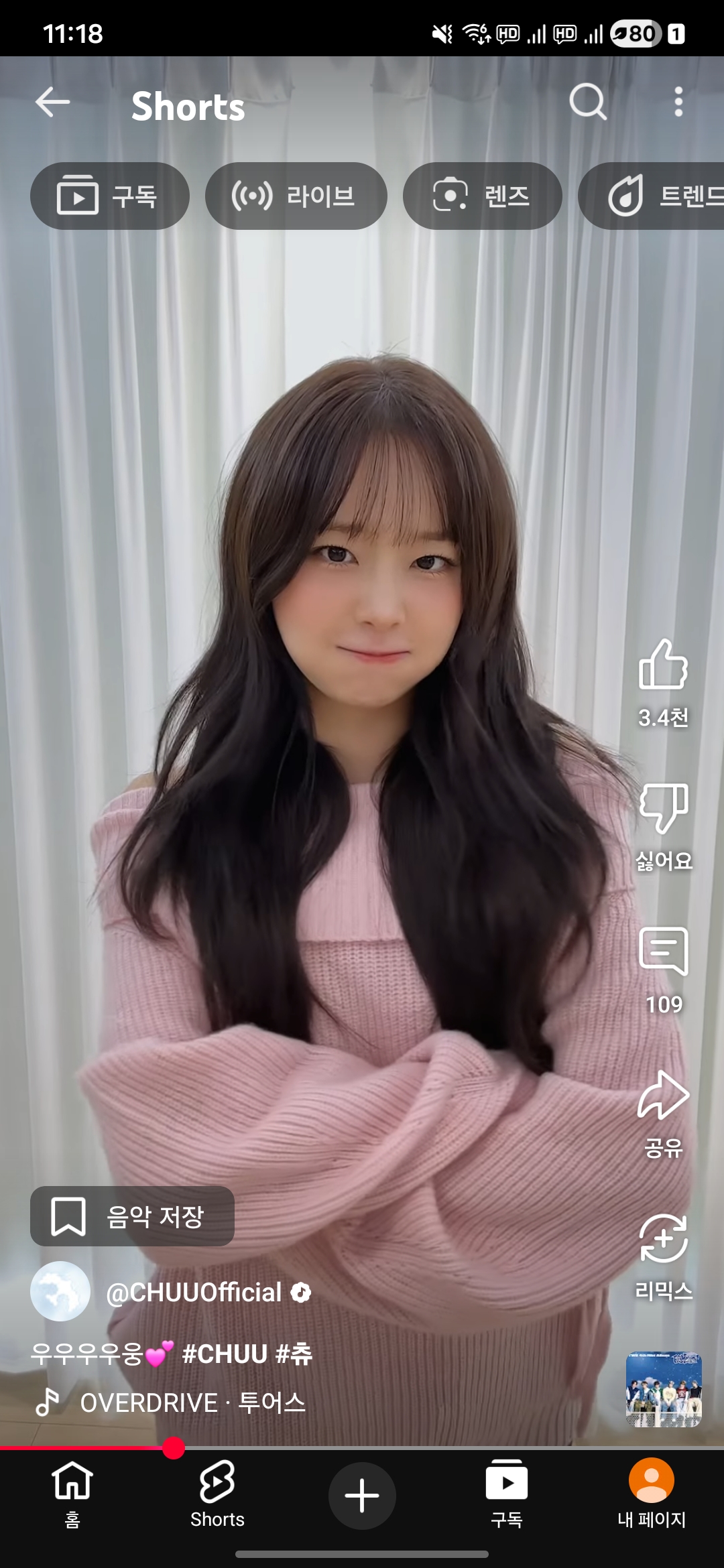Save the music with 음악 저장

tap(132, 1216)
